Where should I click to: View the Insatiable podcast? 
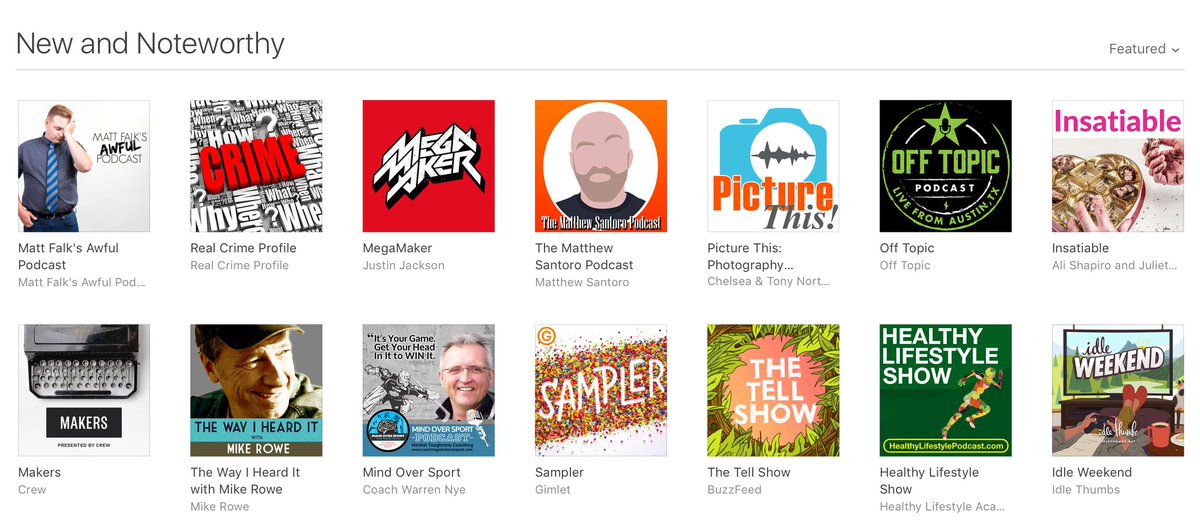(x=1117, y=166)
